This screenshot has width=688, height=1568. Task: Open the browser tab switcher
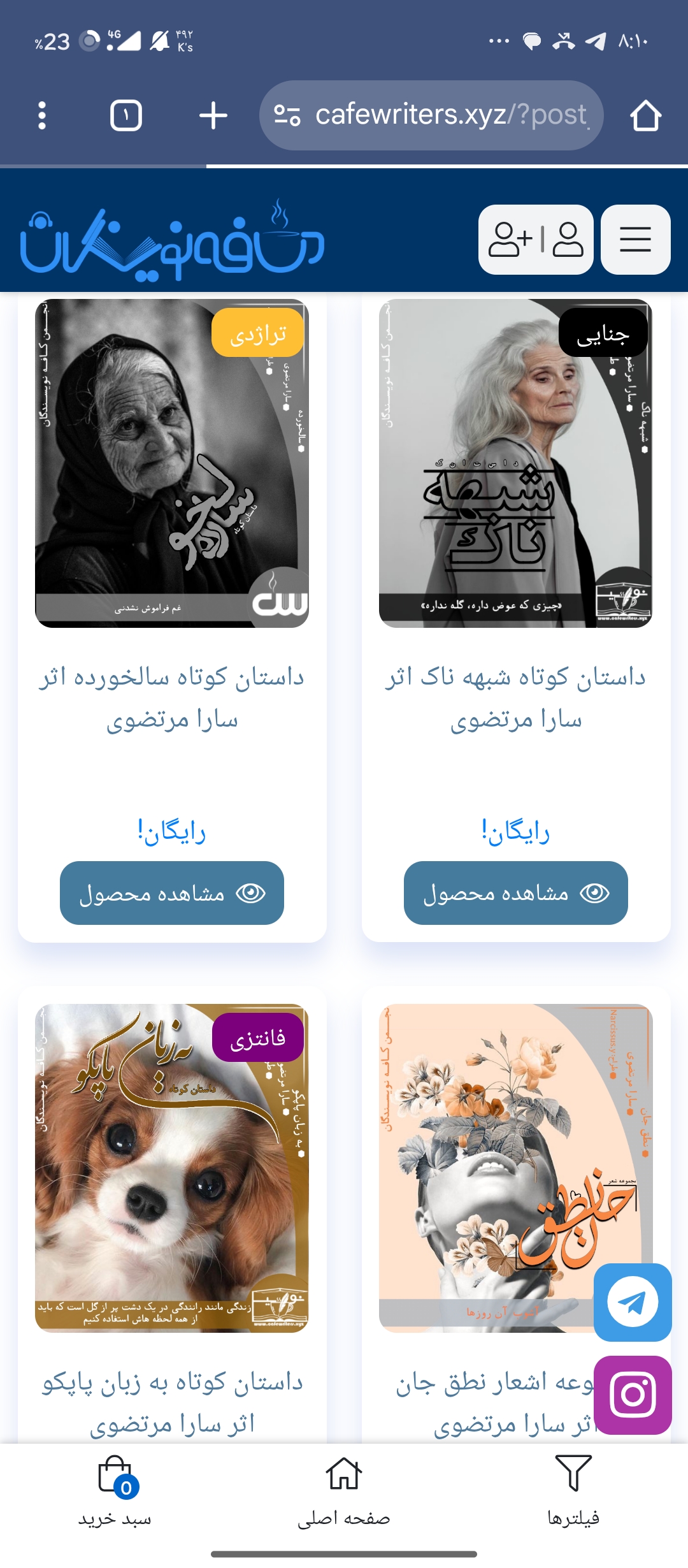coord(126,115)
